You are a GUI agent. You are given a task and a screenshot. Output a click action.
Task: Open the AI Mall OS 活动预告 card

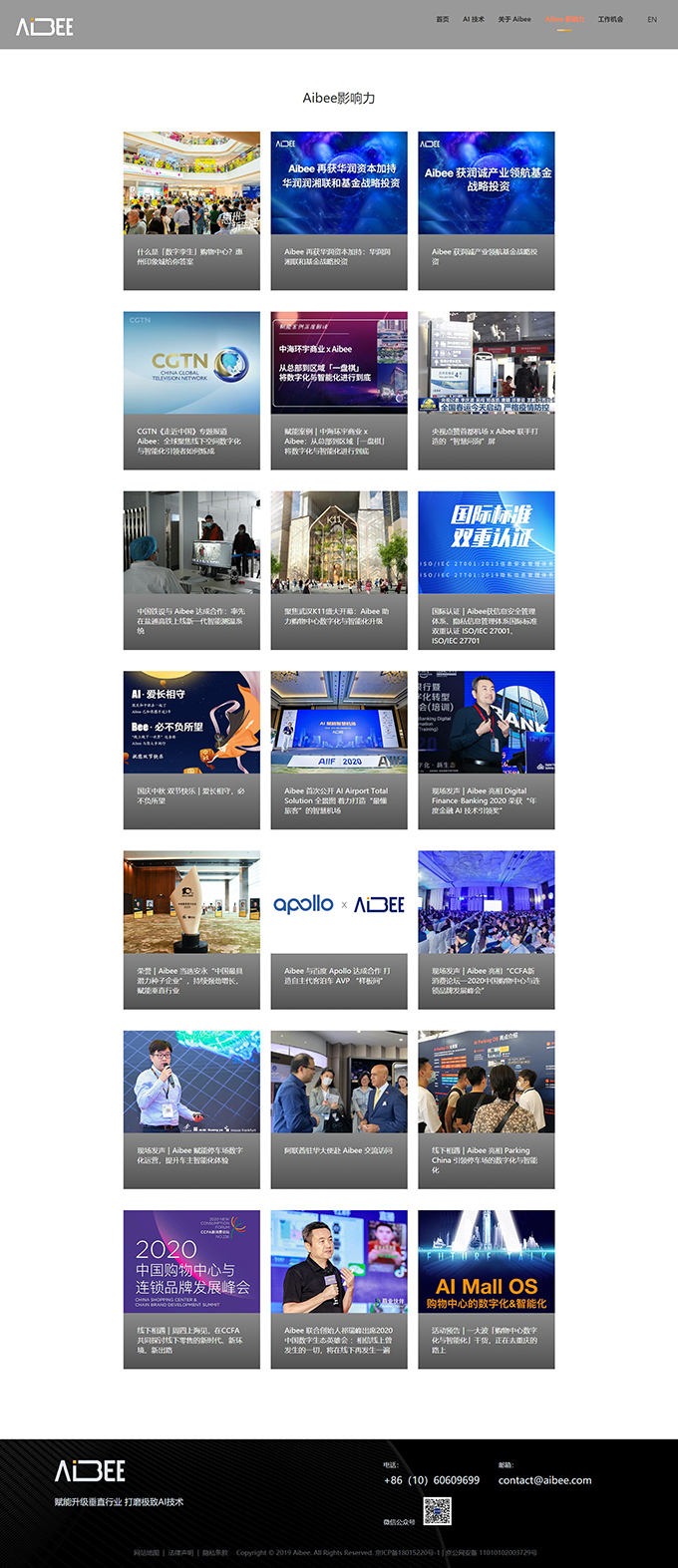(486, 1289)
